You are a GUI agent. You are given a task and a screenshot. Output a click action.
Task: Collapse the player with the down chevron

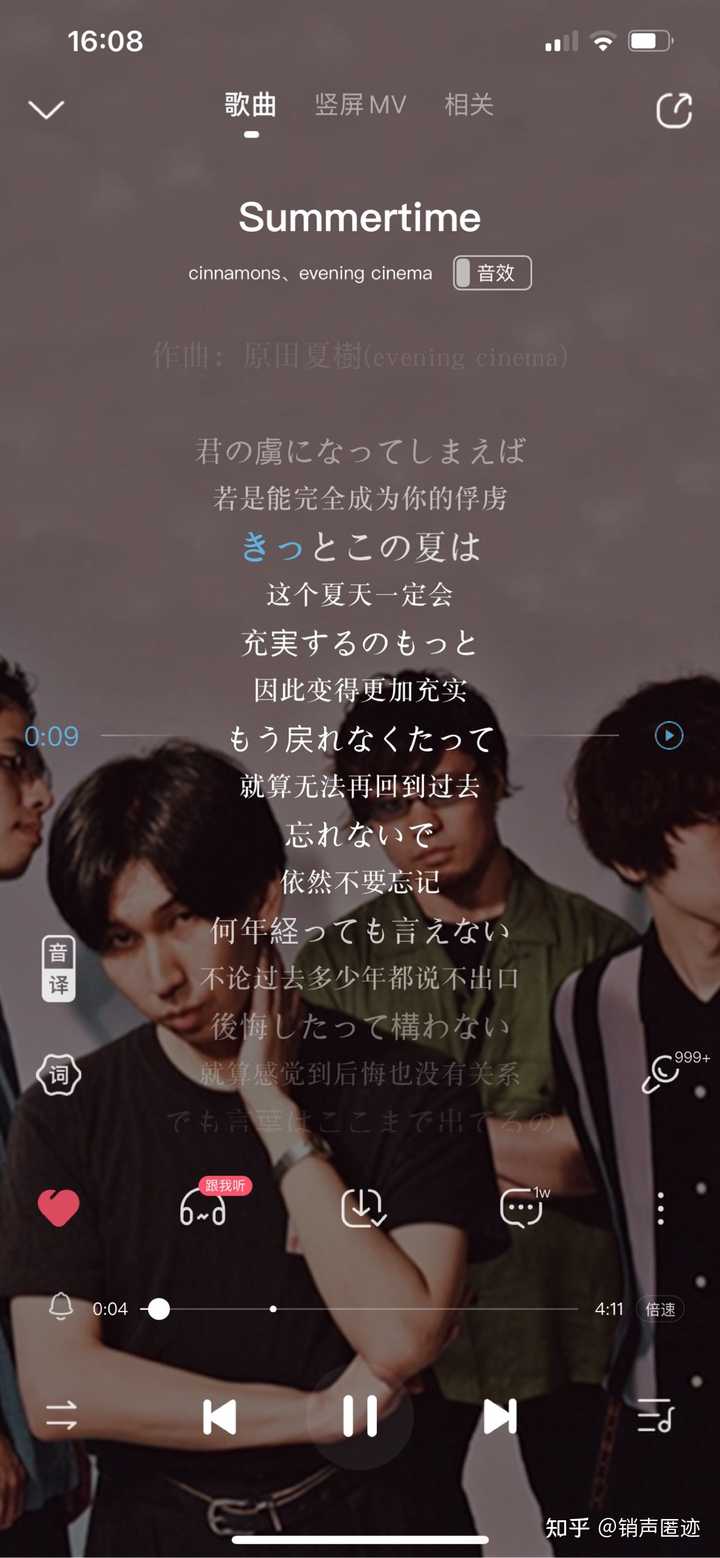pos(46,109)
